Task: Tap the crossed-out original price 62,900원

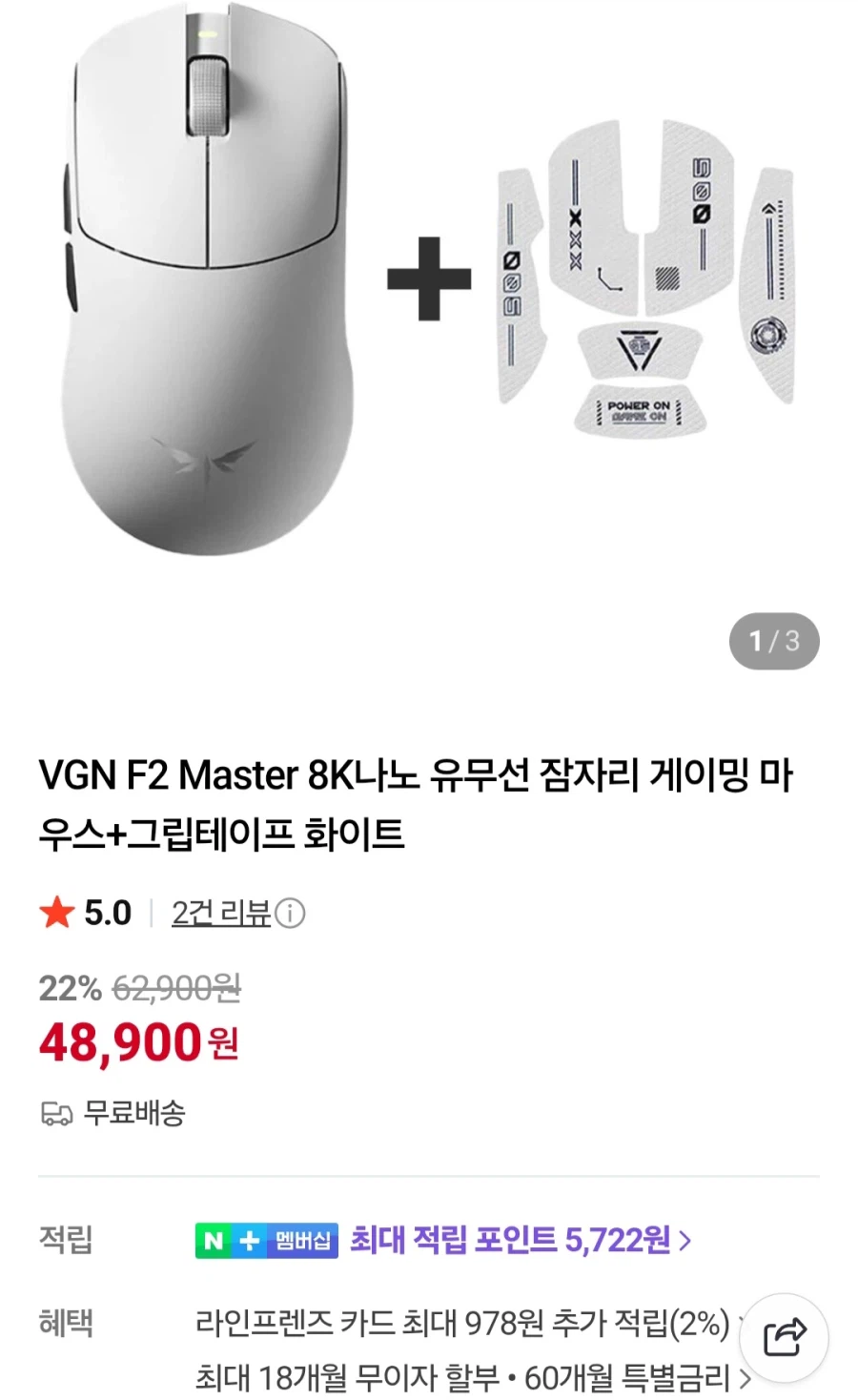Action: tap(176, 990)
